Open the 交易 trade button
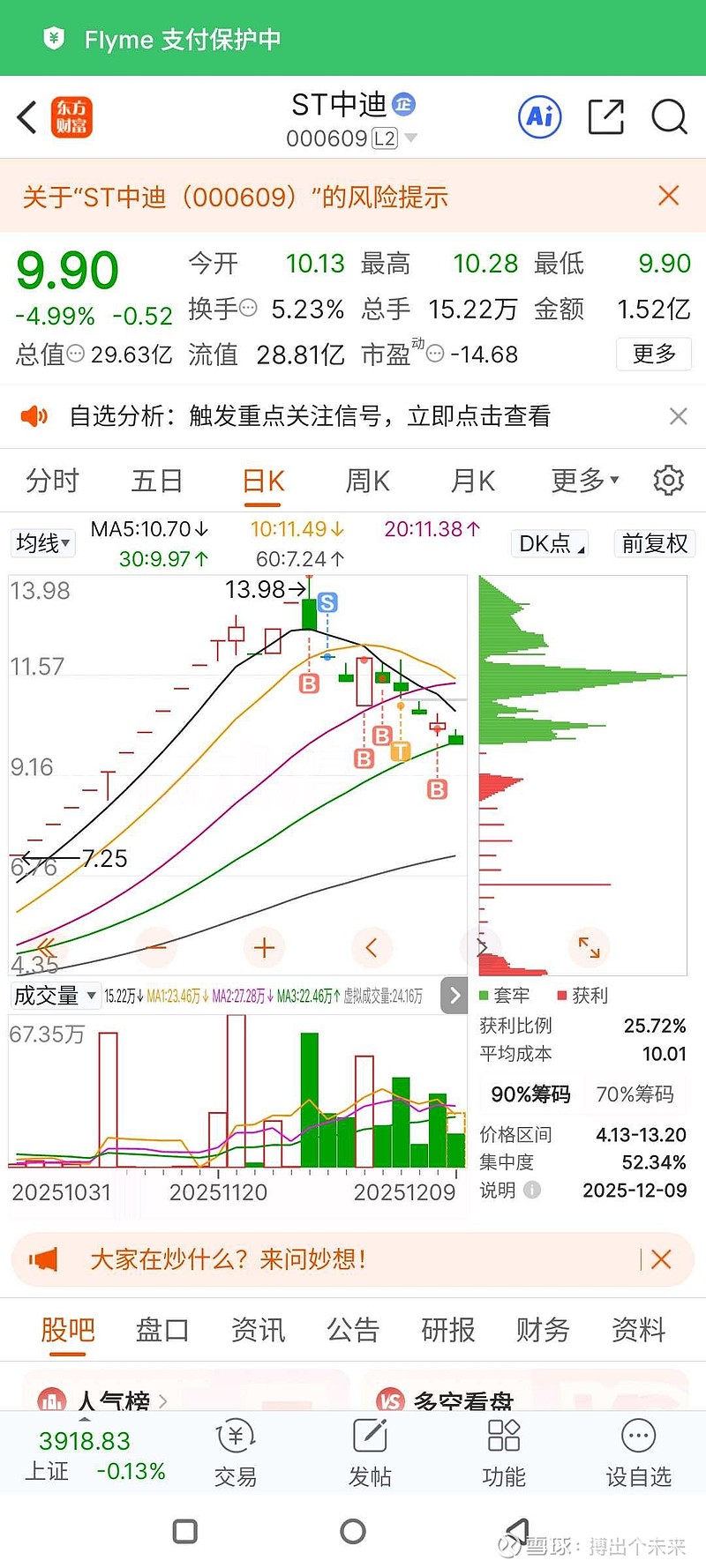The image size is (706, 1568). 236,1452
